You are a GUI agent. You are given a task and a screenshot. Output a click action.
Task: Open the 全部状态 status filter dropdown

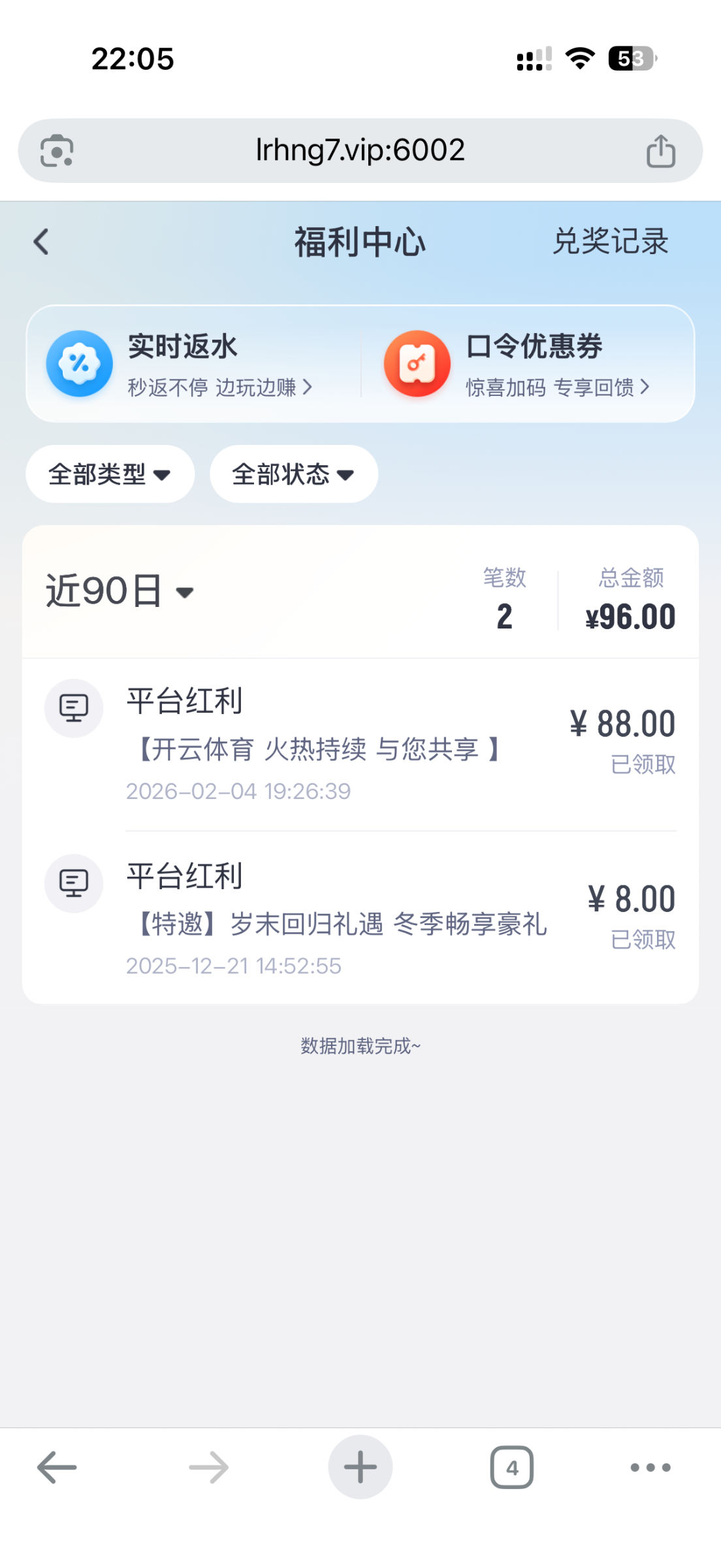(292, 474)
